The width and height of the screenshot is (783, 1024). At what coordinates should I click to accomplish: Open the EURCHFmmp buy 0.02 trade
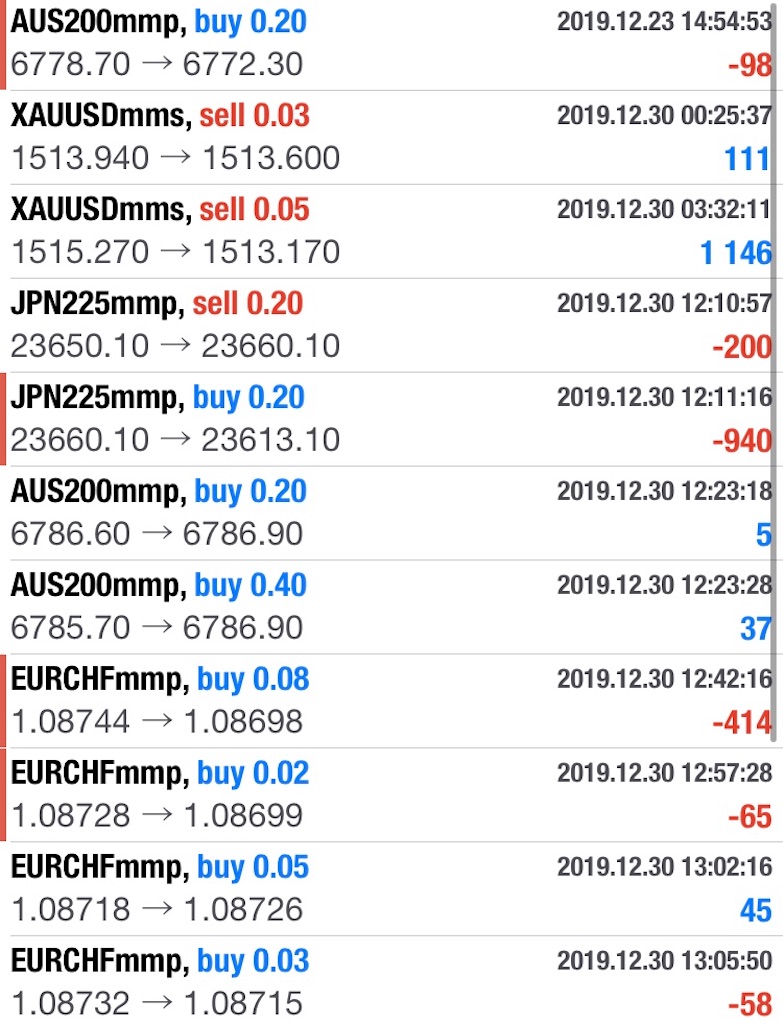(390, 795)
